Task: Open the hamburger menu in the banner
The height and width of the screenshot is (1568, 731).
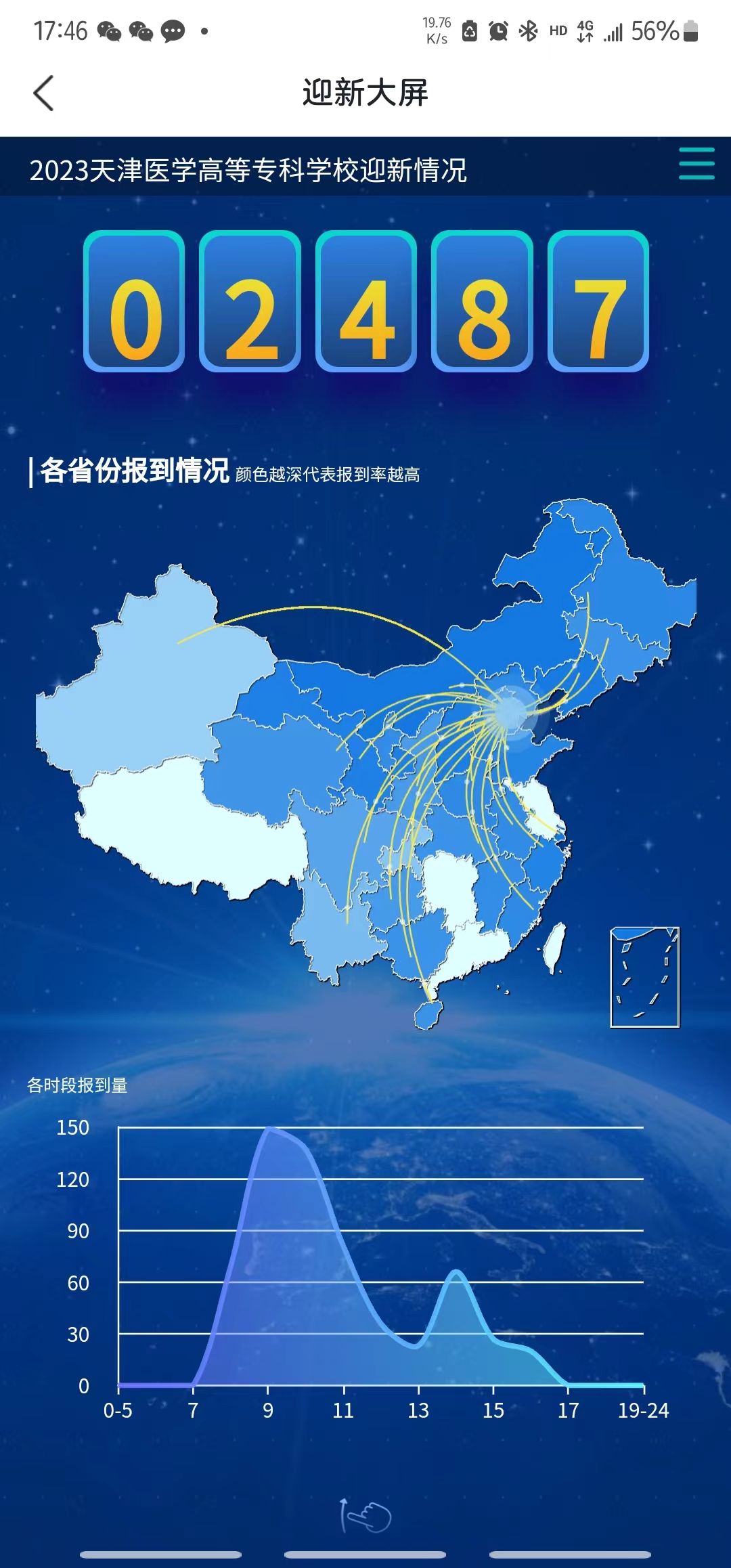Action: (696, 164)
